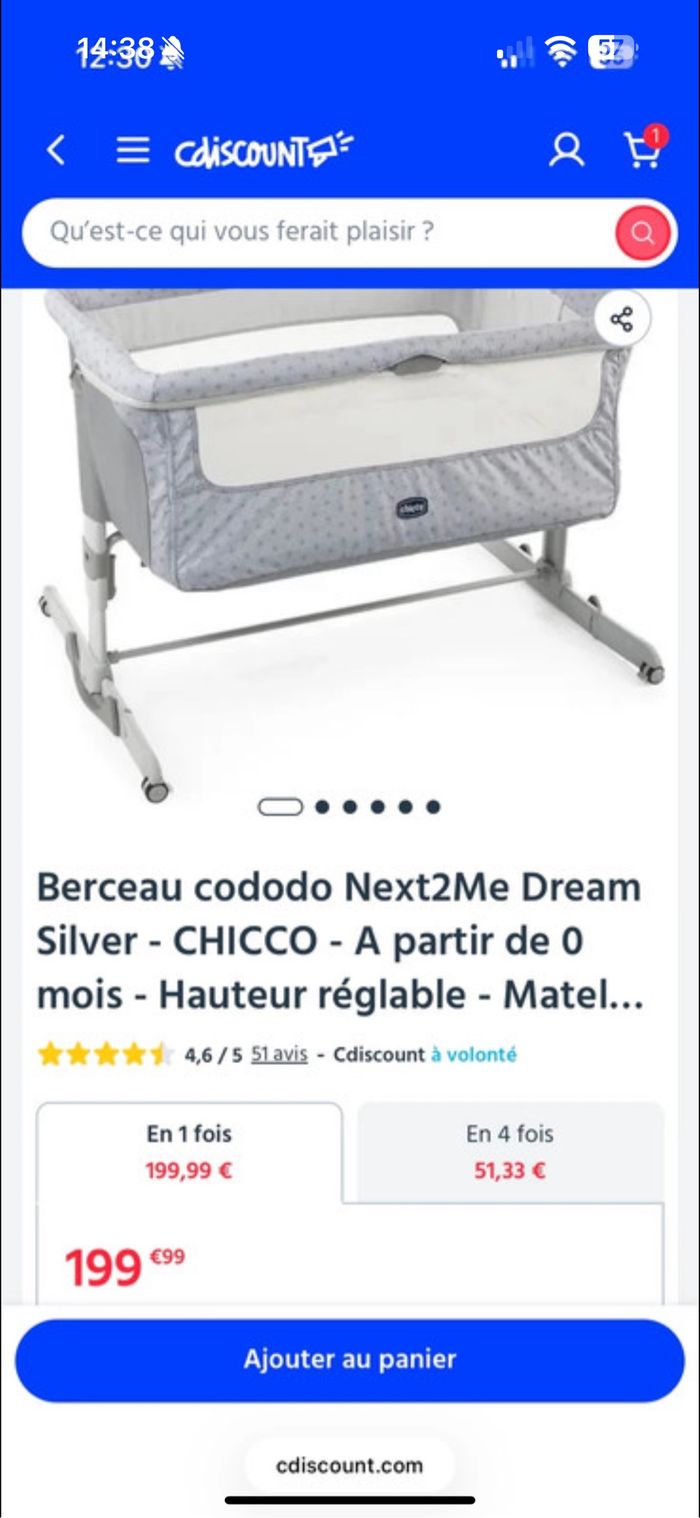Open the account profile icon
Image resolution: width=700 pixels, height=1518 pixels.
(x=566, y=151)
